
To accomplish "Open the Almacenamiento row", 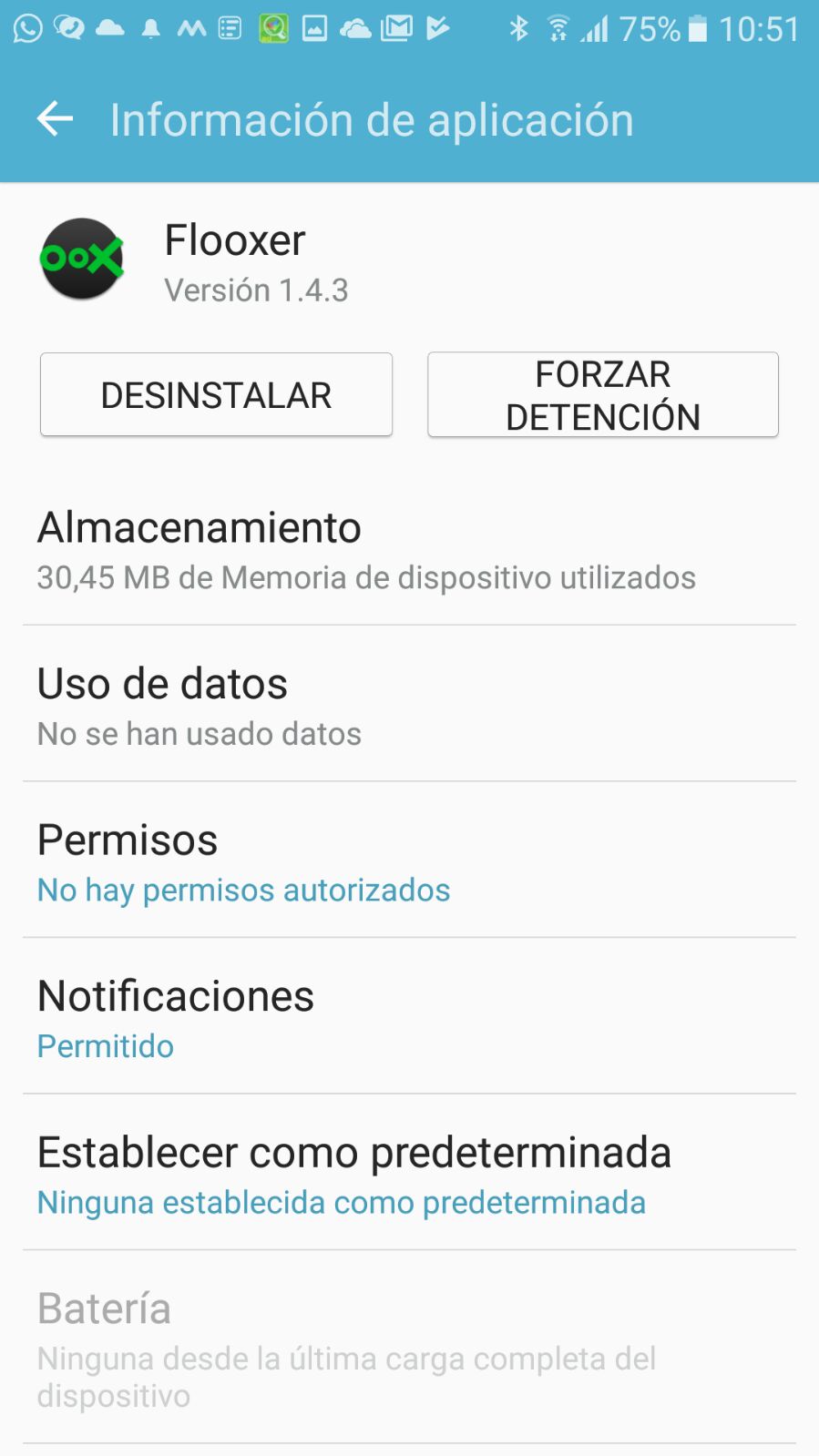I will click(409, 550).
